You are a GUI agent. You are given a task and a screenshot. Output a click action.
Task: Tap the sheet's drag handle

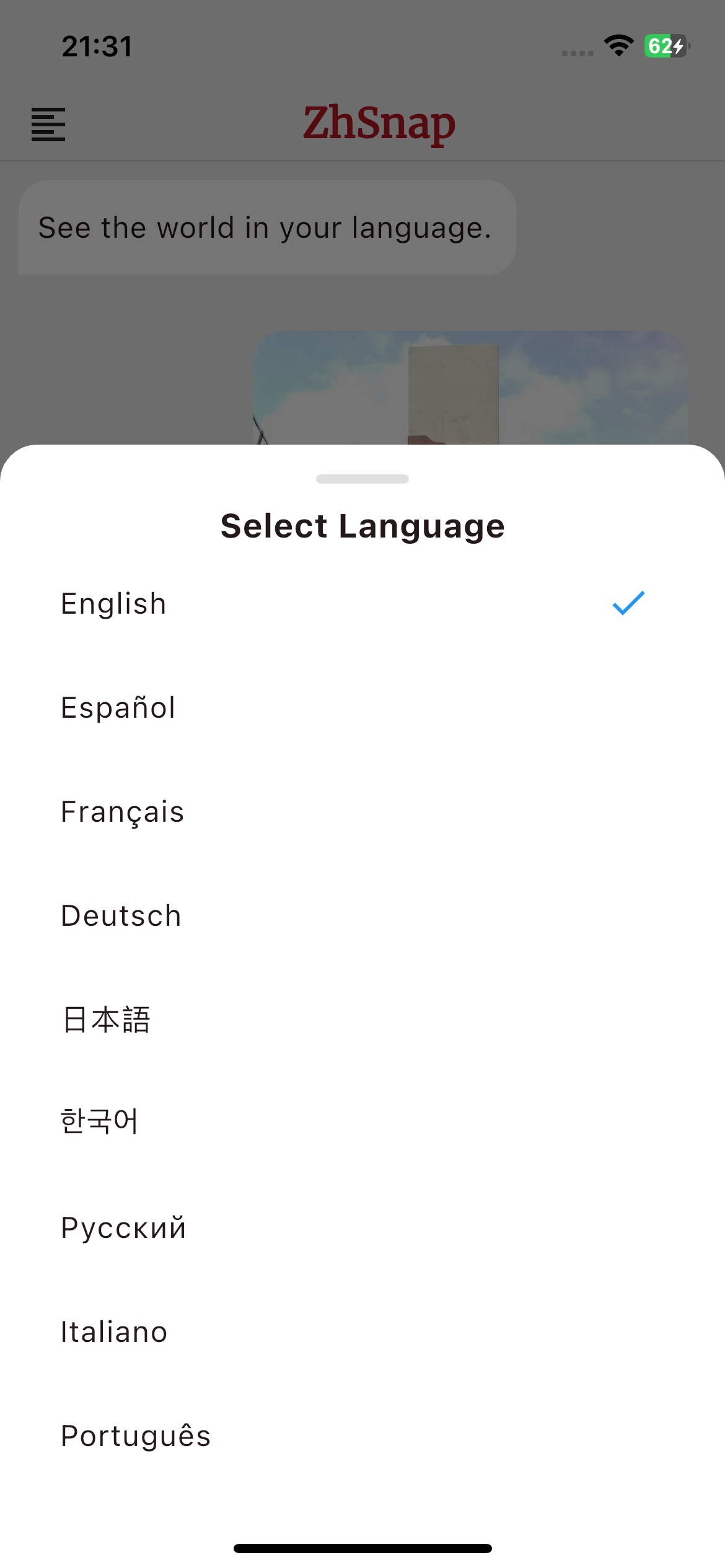[362, 479]
